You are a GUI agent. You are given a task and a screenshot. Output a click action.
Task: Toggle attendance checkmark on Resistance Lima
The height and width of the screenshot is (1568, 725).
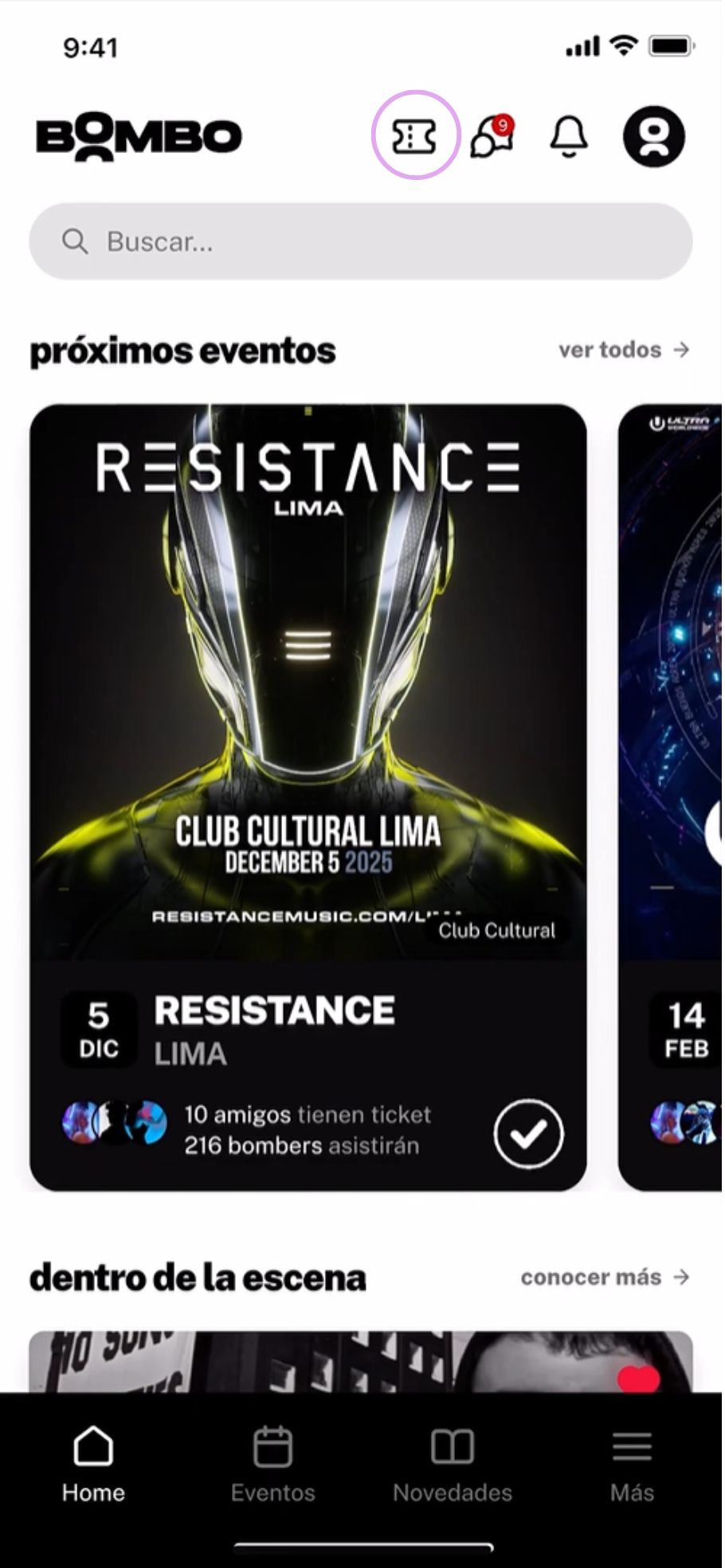(x=528, y=1133)
